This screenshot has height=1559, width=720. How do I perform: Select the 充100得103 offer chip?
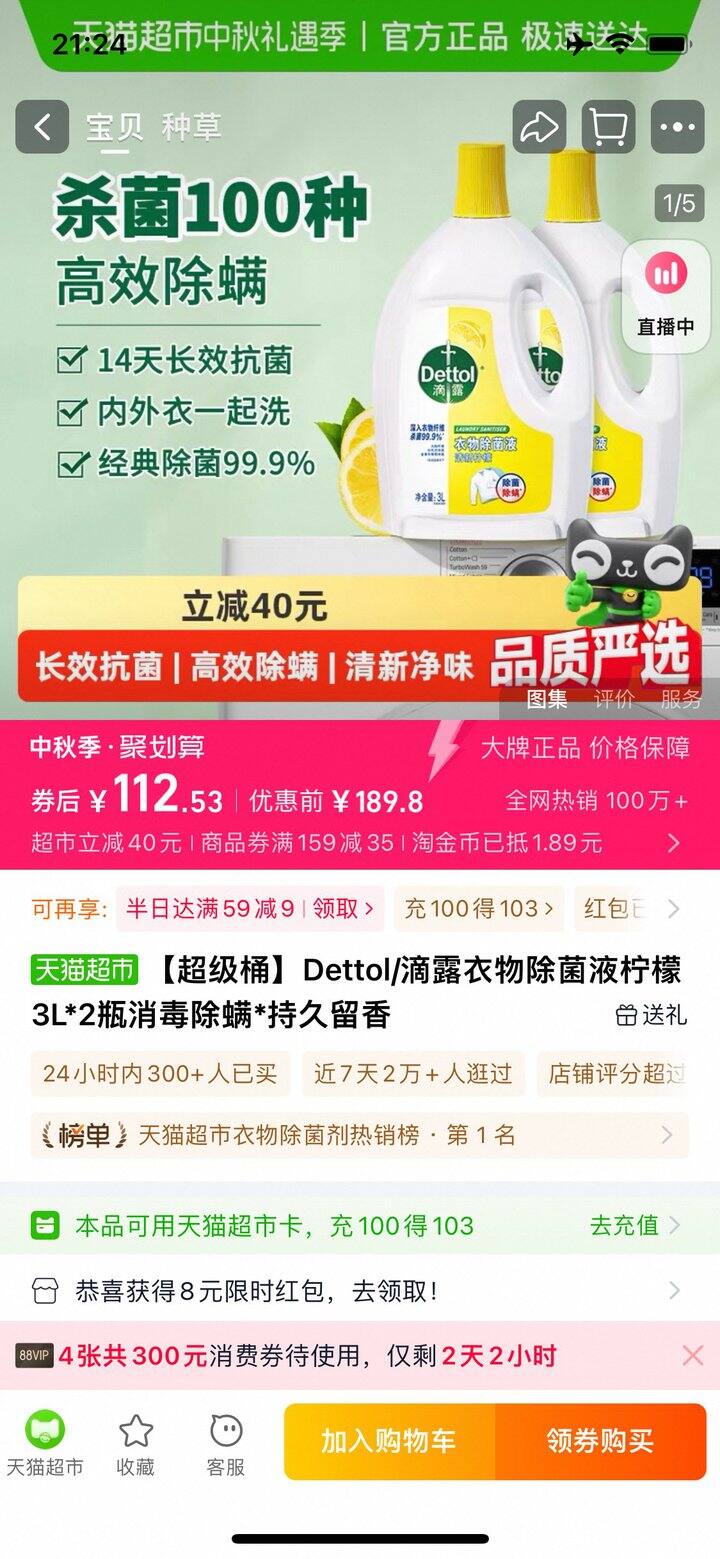pos(478,909)
